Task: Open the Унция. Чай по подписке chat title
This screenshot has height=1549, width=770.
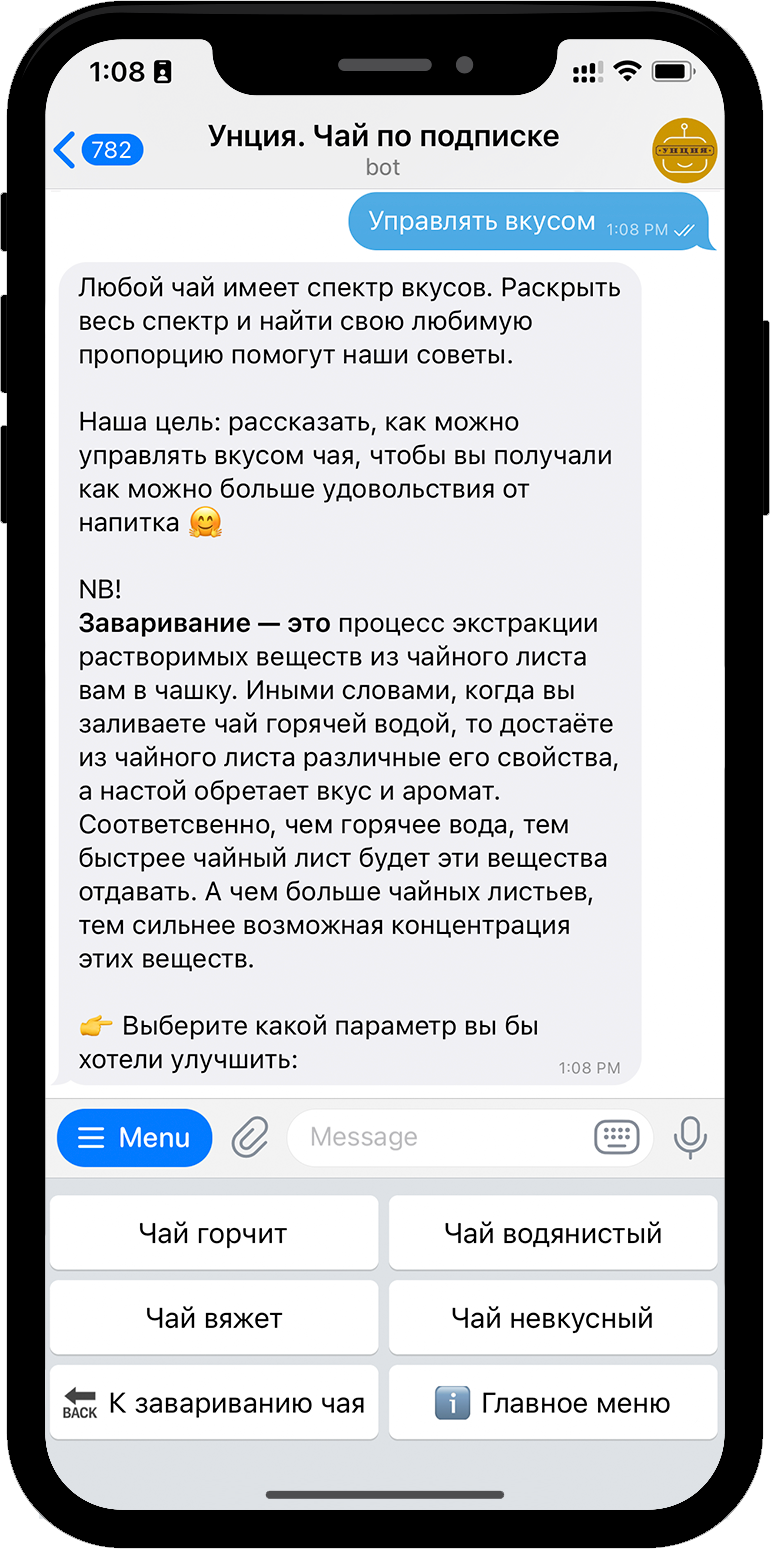Action: click(384, 137)
